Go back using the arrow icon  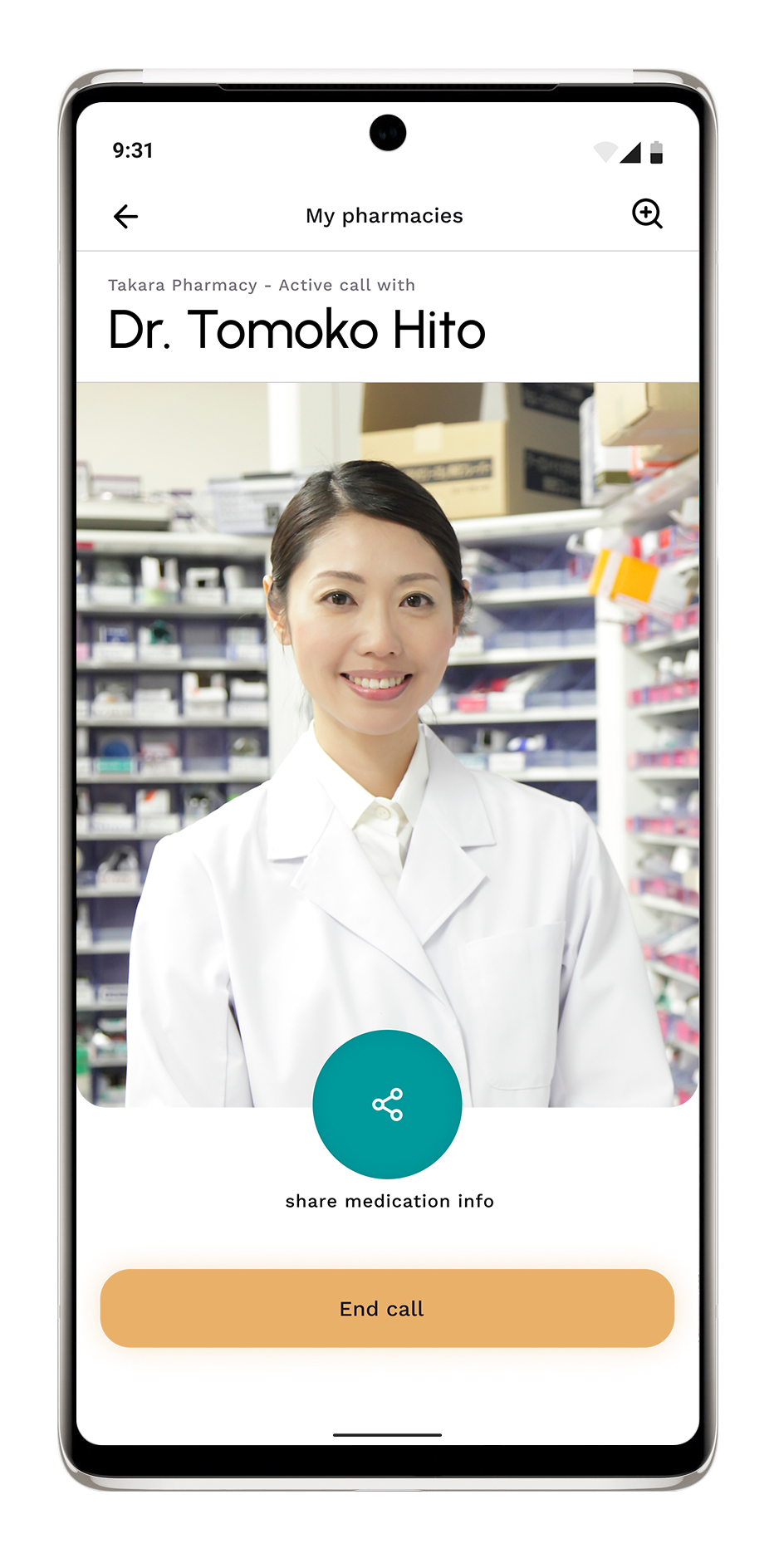(x=125, y=217)
